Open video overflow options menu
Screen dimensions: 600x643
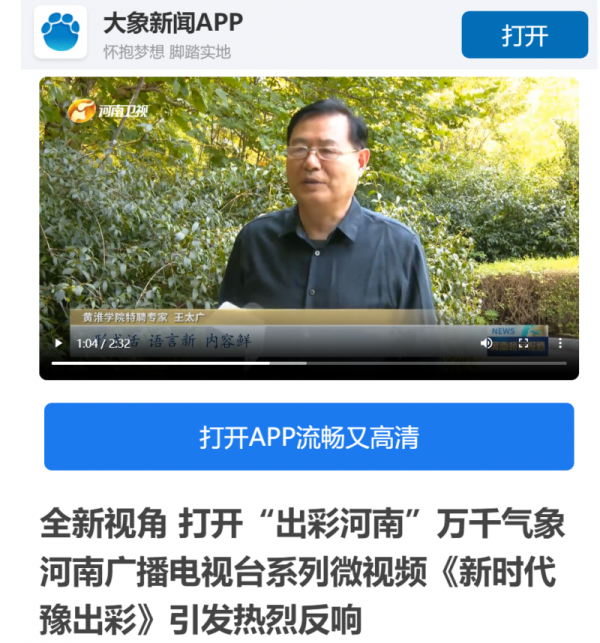pos(560,343)
